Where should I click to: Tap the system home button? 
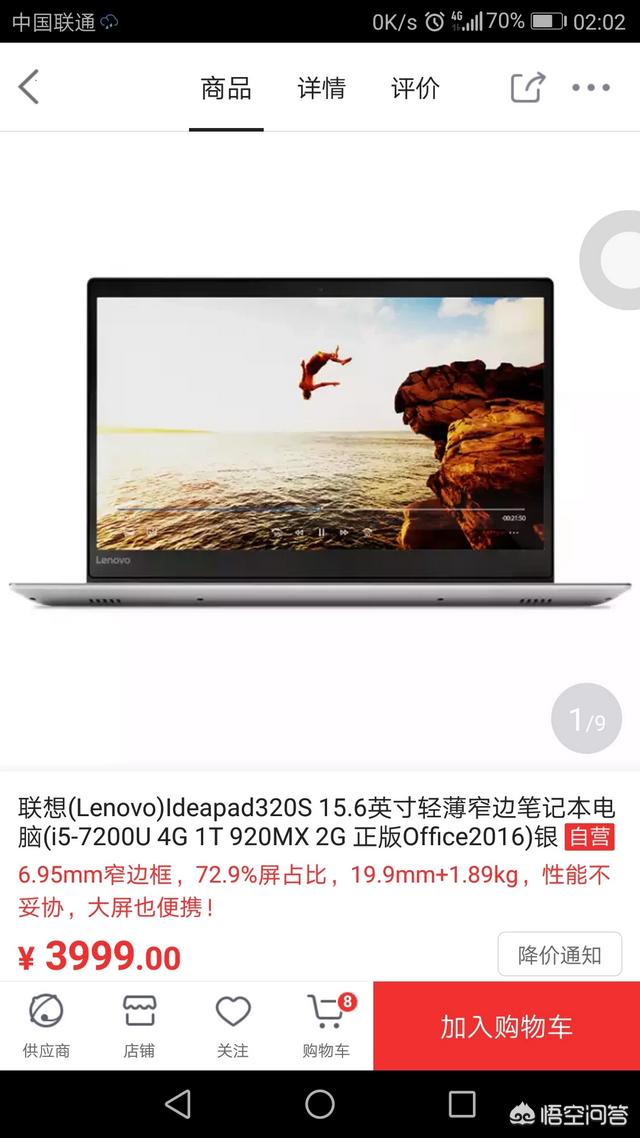[x=320, y=1104]
